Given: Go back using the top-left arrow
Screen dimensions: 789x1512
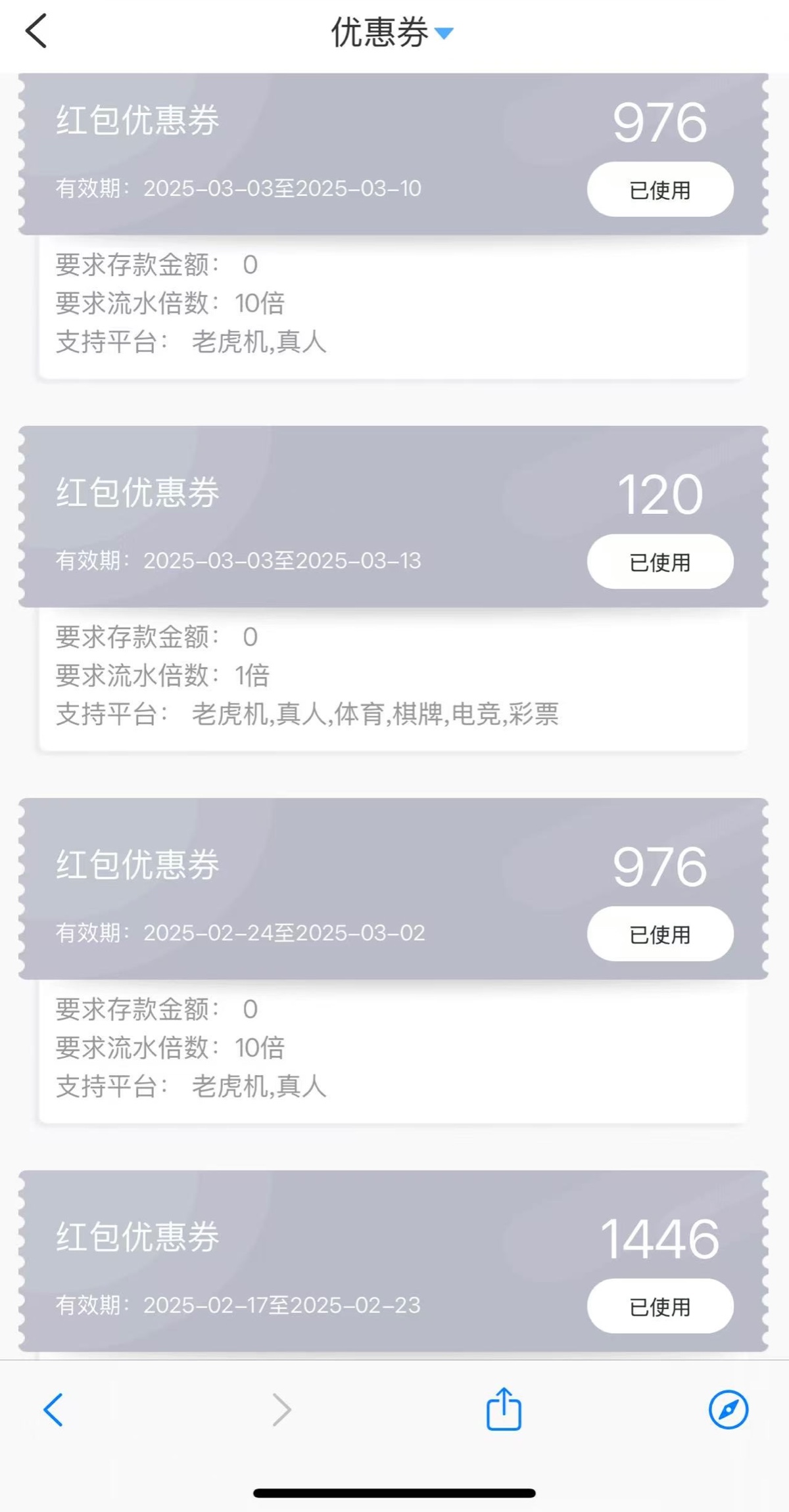Looking at the screenshot, I should click(36, 31).
